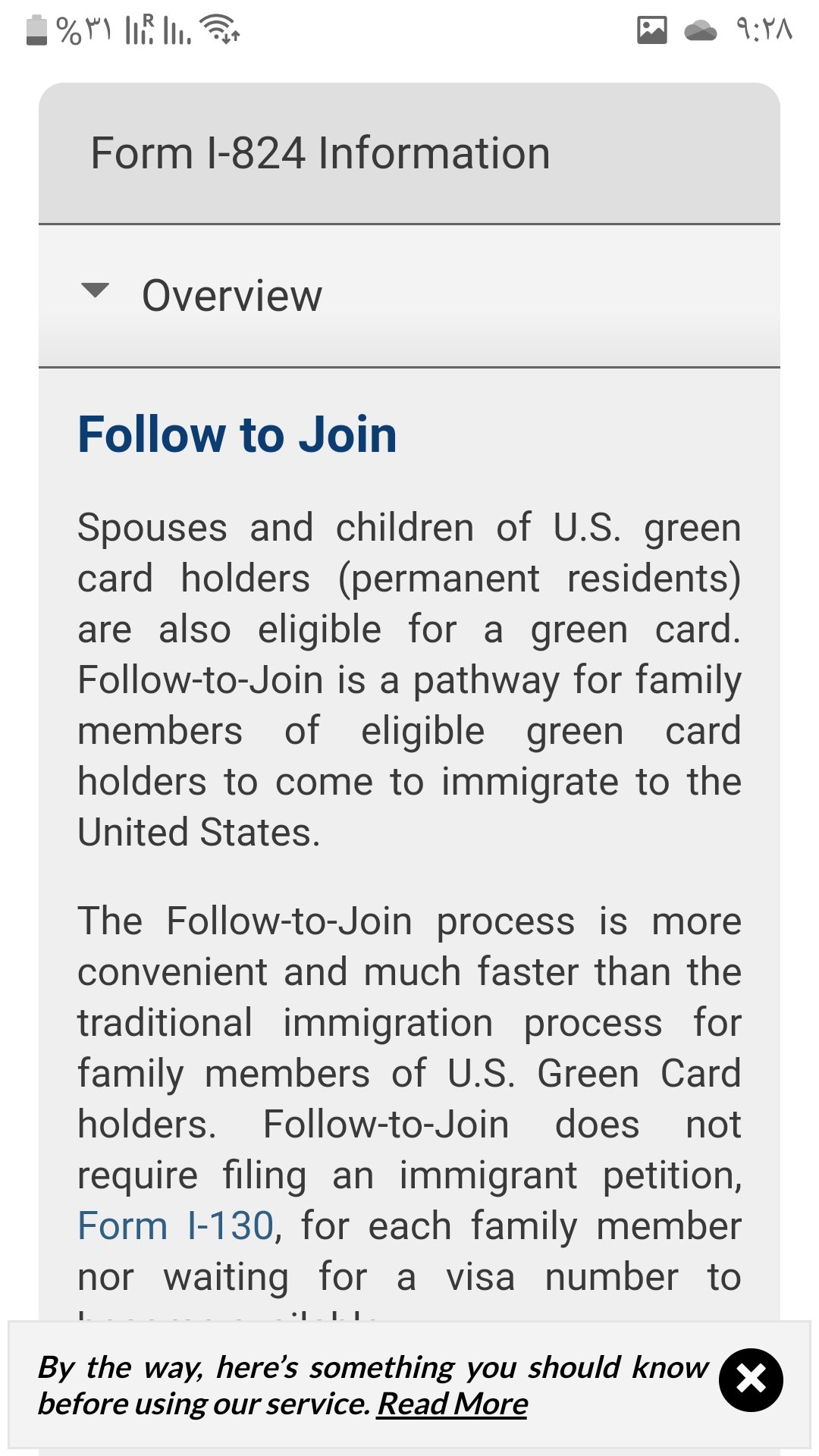Collapse the Overview section
Image resolution: width=819 pixels, height=1456 pixels.
pyautogui.click(x=409, y=296)
